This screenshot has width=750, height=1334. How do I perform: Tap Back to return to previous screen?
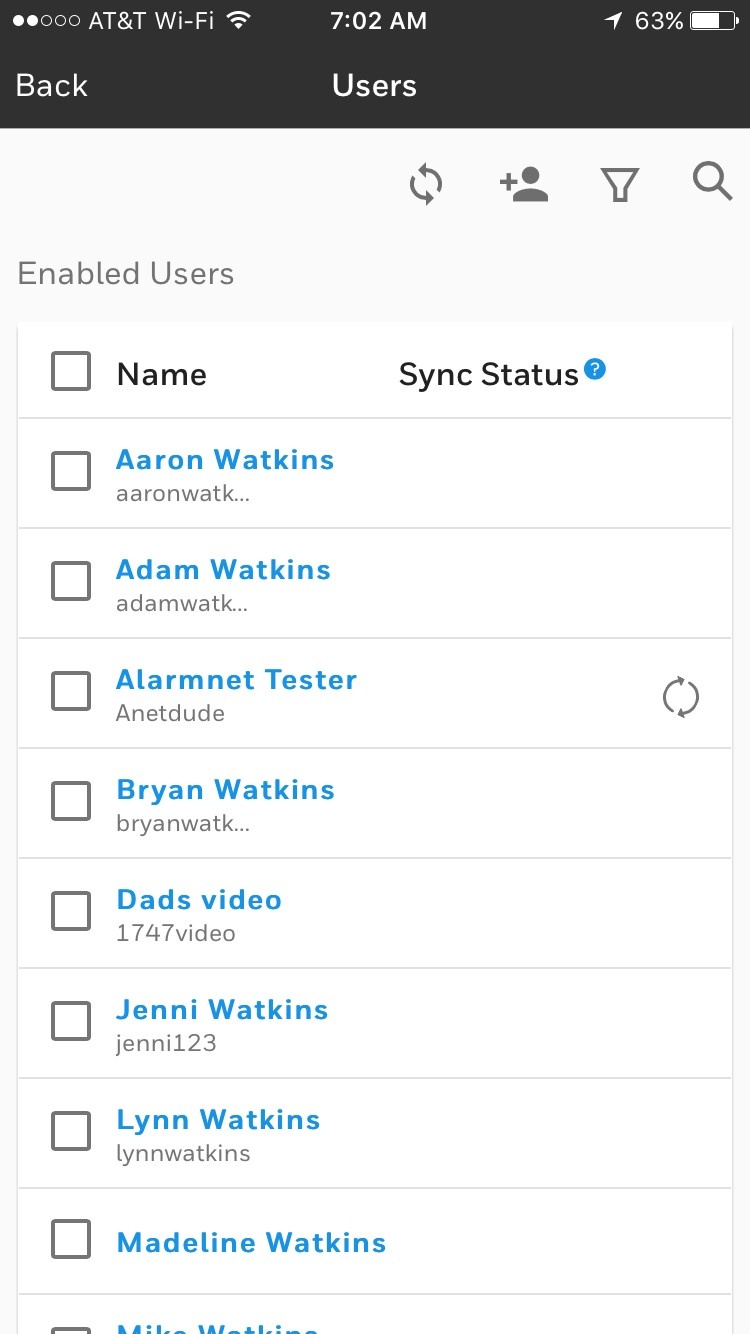(x=50, y=86)
